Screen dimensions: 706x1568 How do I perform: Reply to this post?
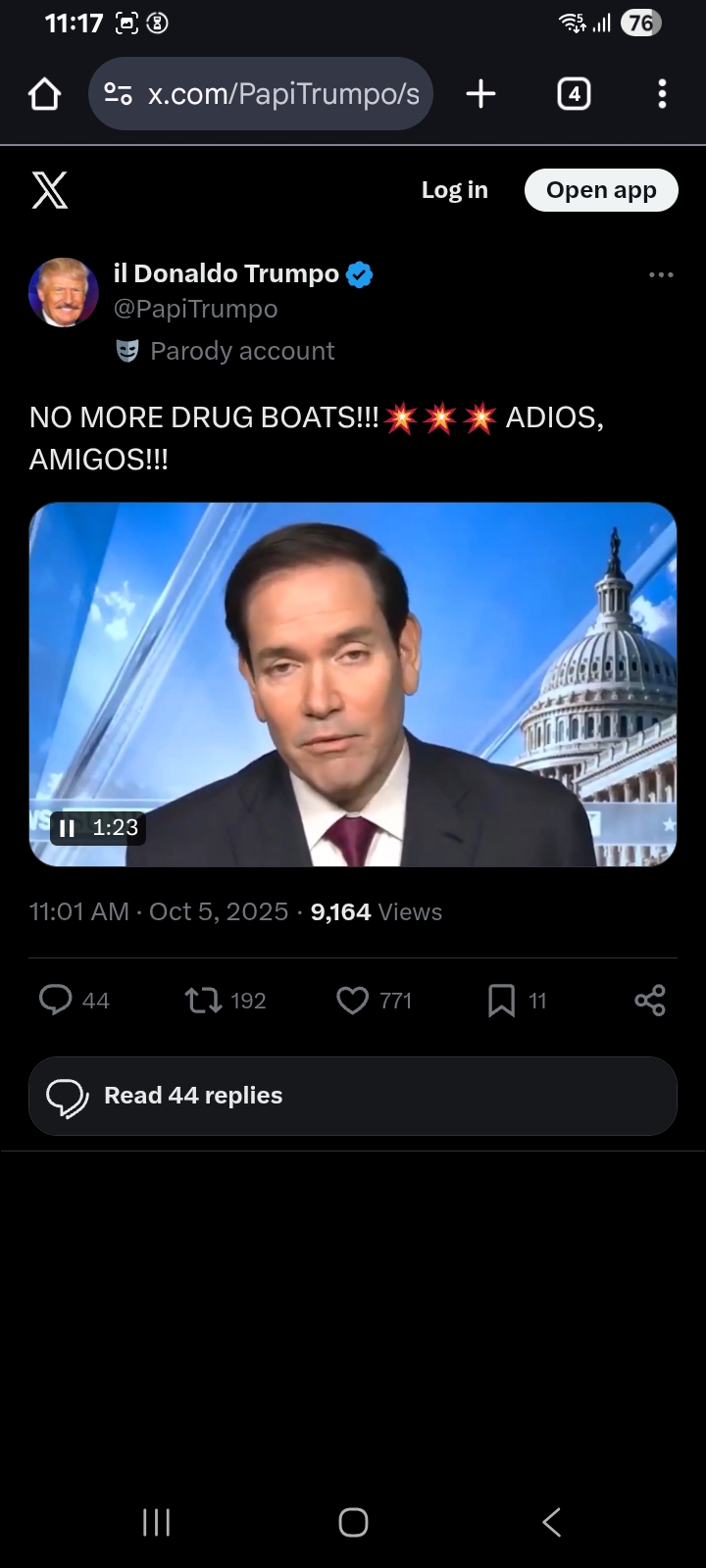pos(56,1000)
